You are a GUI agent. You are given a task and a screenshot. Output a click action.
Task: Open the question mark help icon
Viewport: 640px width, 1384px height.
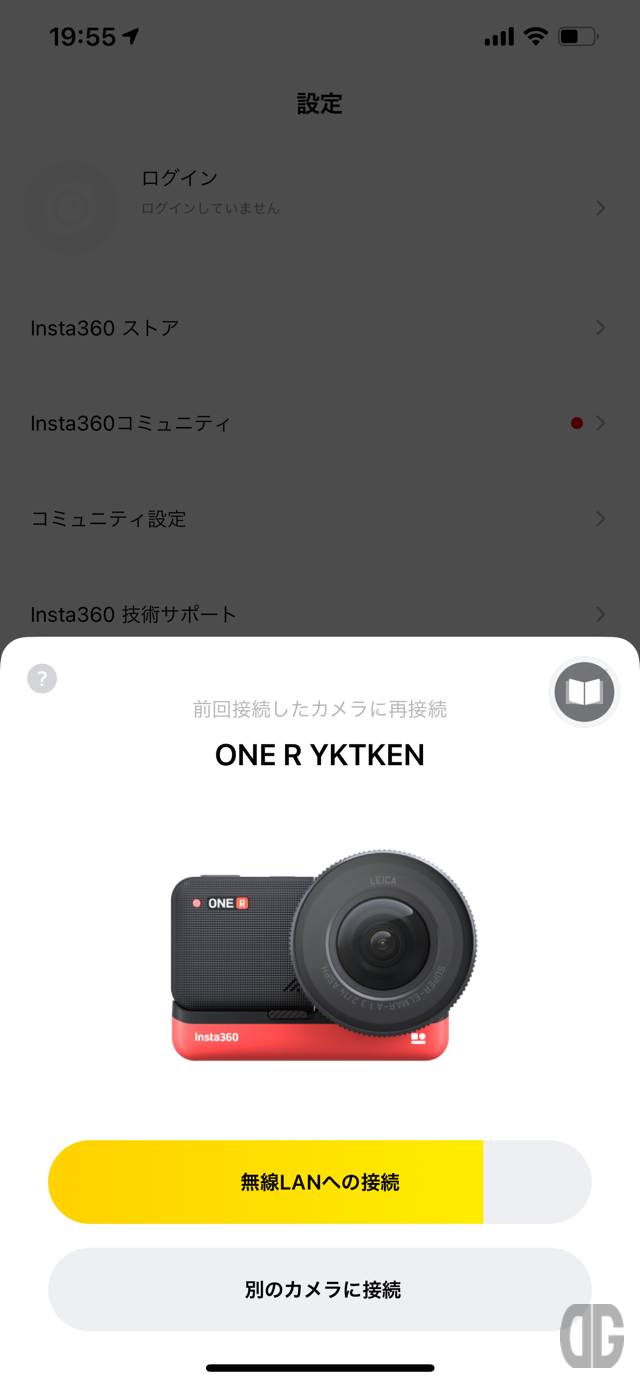click(42, 679)
